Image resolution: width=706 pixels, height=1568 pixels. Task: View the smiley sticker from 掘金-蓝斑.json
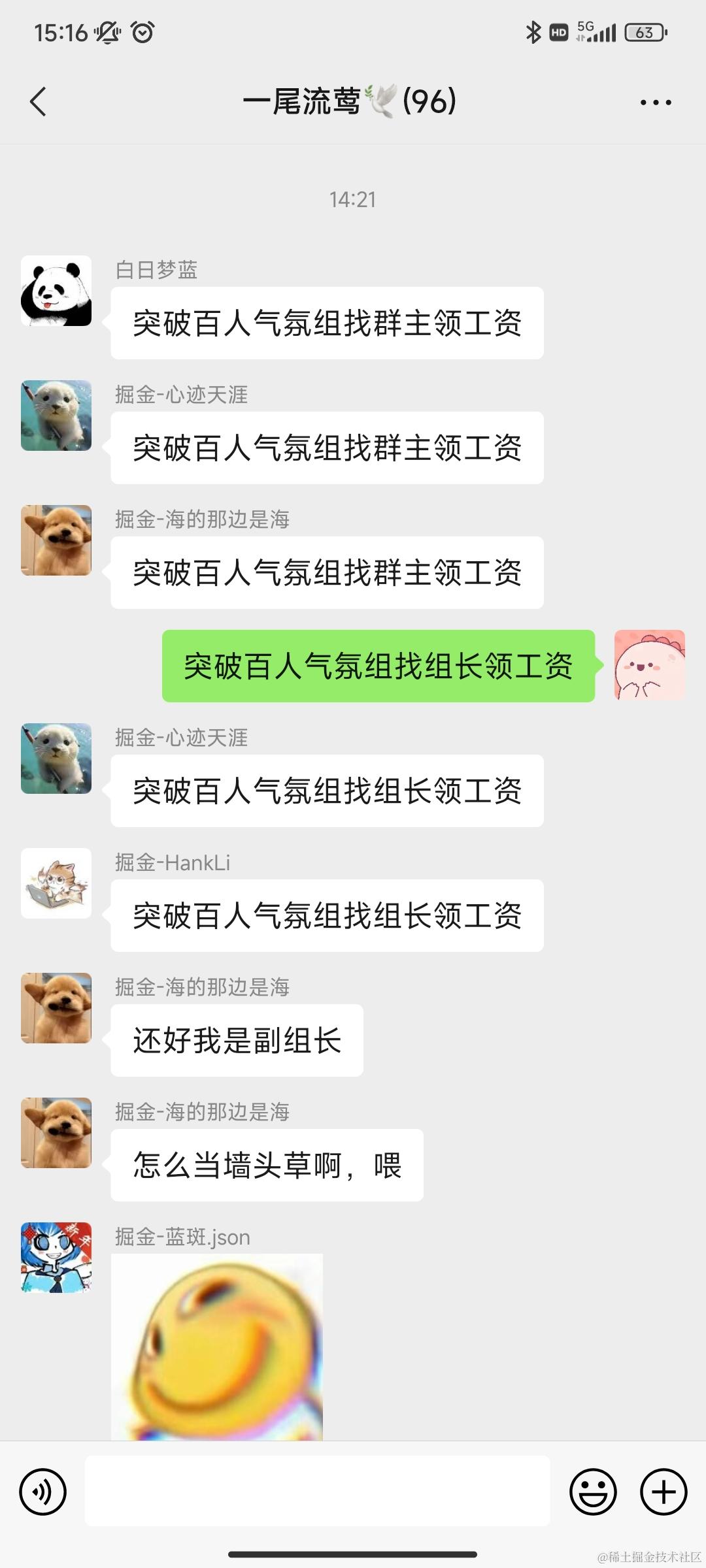(217, 1346)
